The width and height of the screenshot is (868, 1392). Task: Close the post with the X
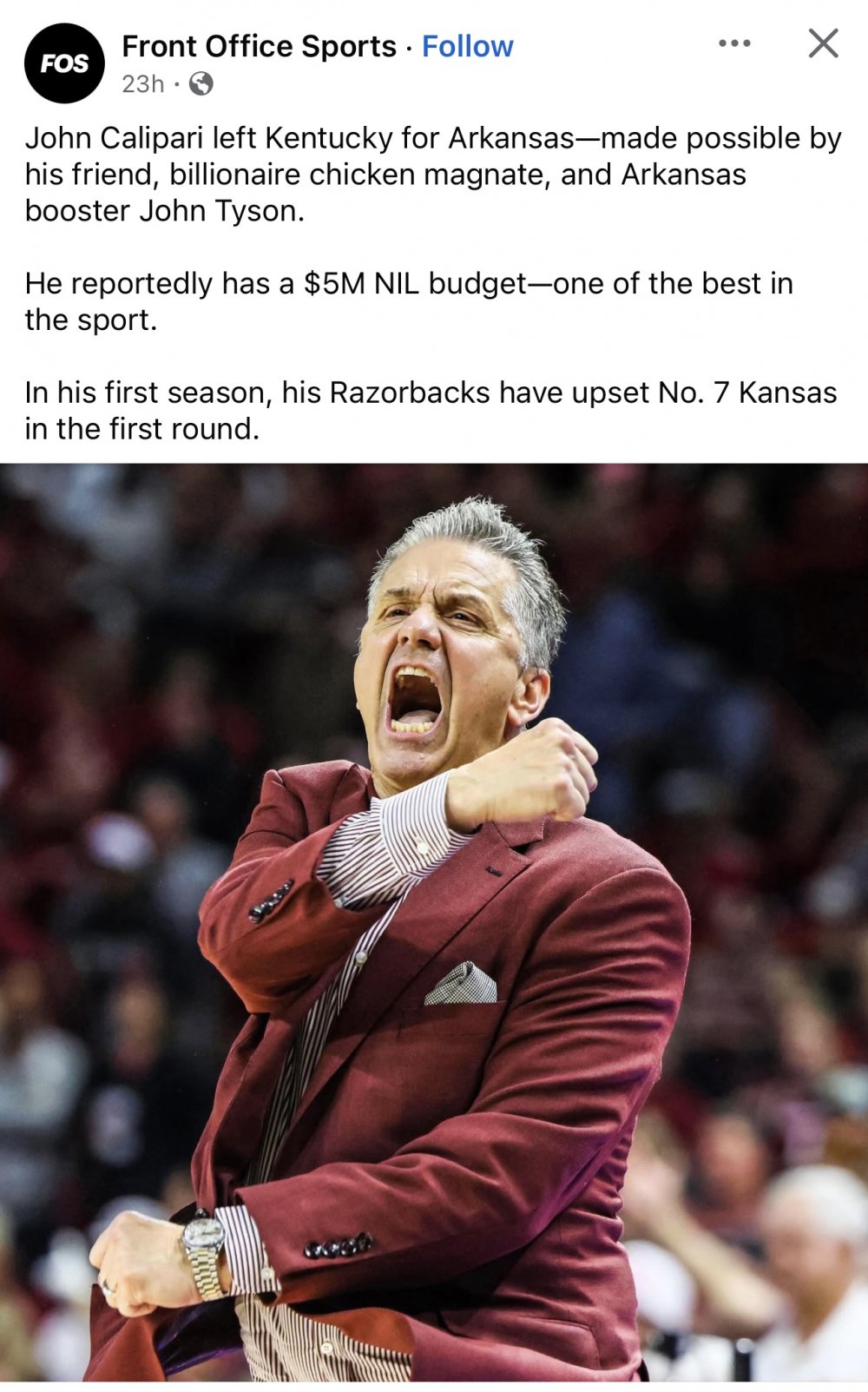coord(823,43)
